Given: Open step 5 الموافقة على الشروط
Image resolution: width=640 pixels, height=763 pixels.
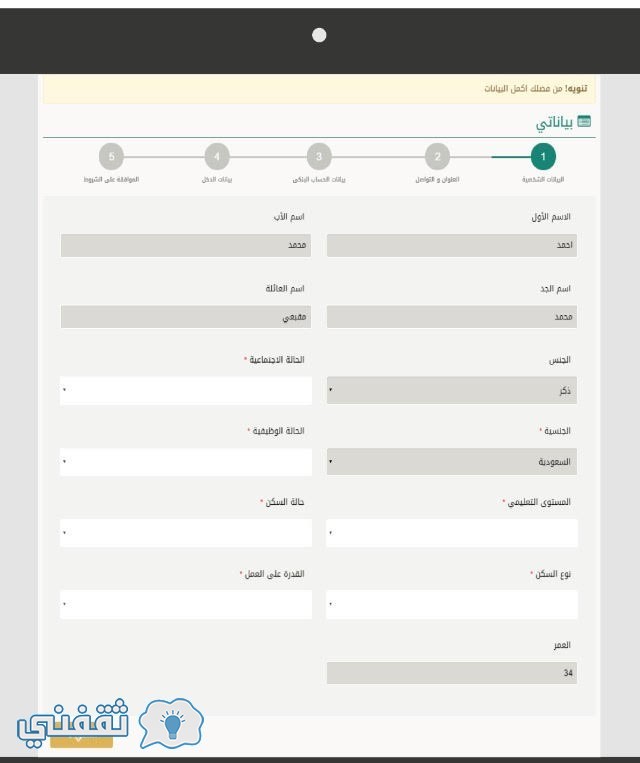Looking at the screenshot, I should 112,157.
